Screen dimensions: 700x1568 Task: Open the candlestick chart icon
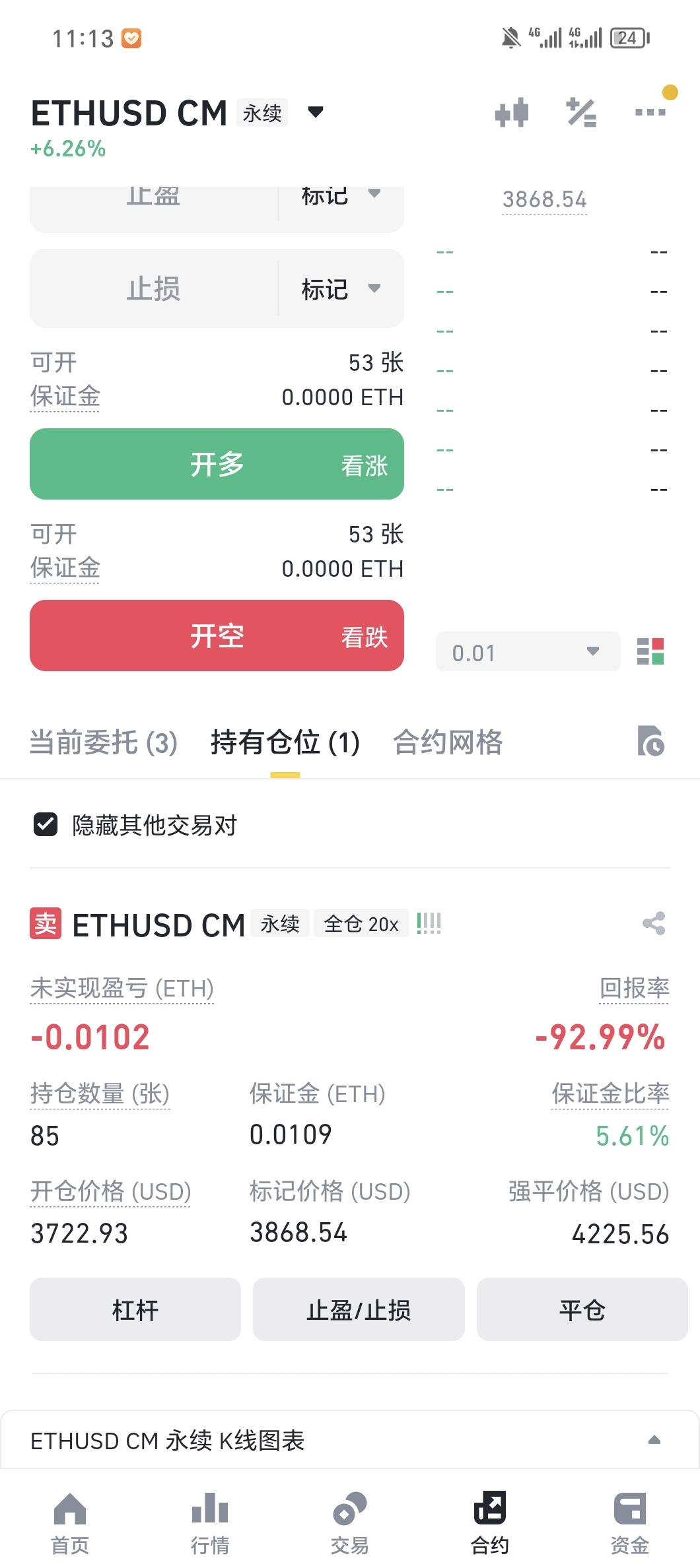click(x=512, y=112)
